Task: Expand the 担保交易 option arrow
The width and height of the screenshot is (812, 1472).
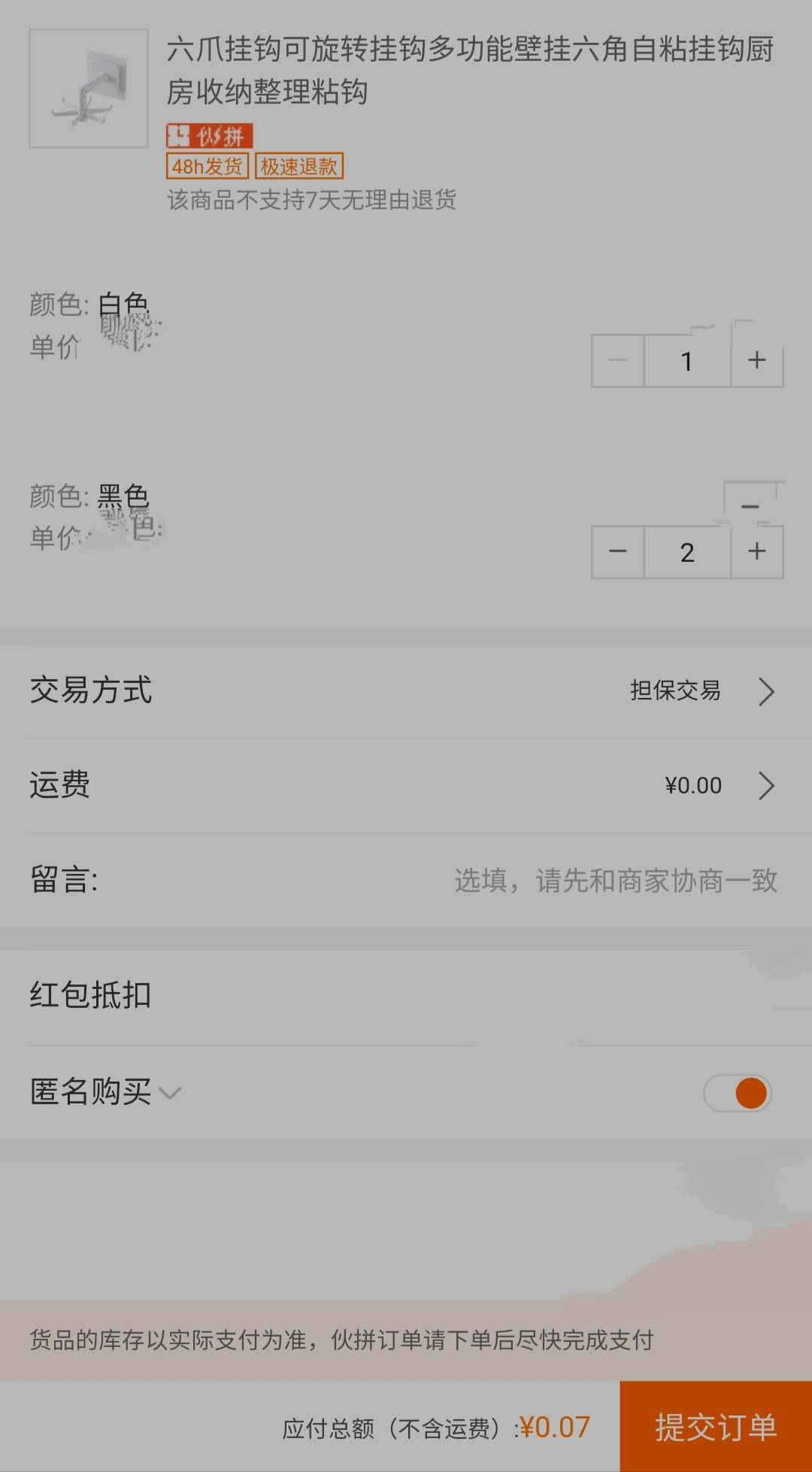Action: point(767,691)
